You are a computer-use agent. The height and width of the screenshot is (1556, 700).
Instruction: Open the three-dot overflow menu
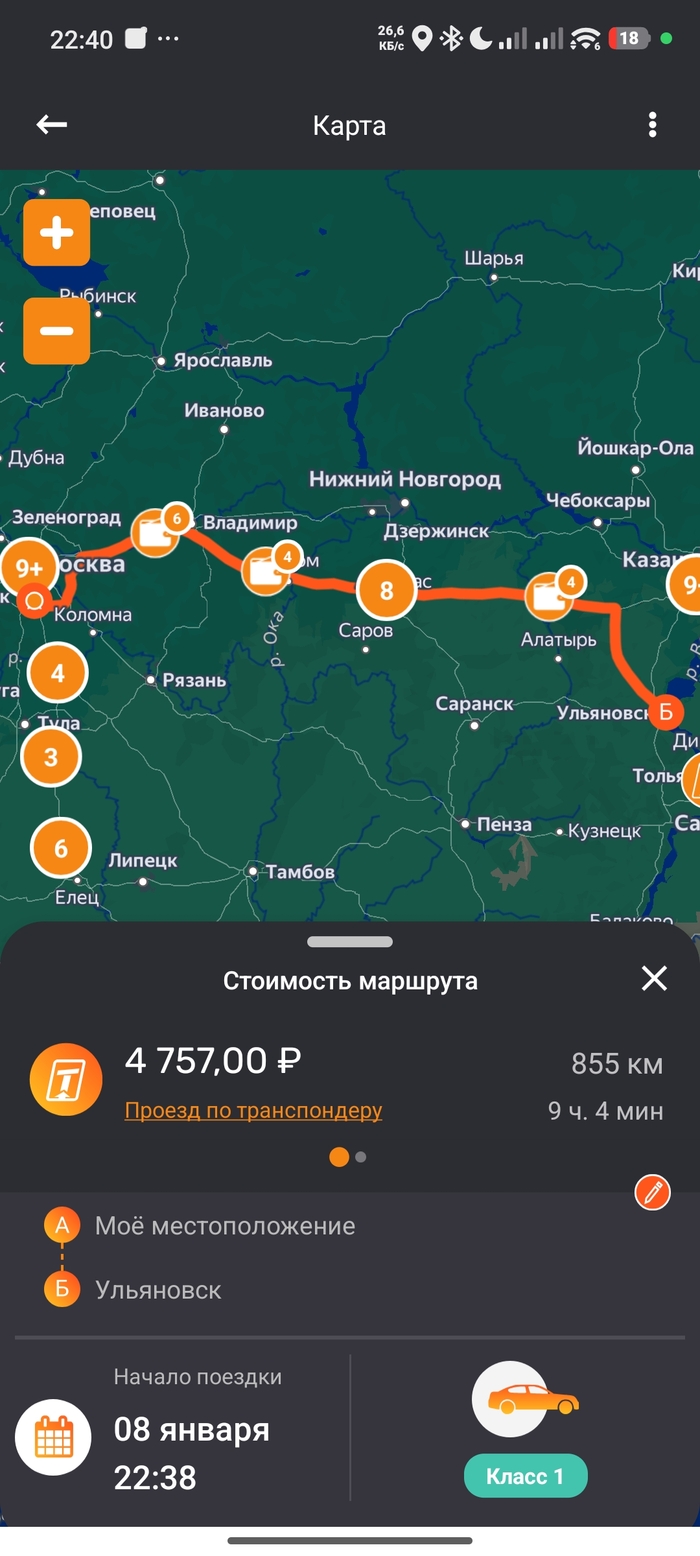coord(652,125)
